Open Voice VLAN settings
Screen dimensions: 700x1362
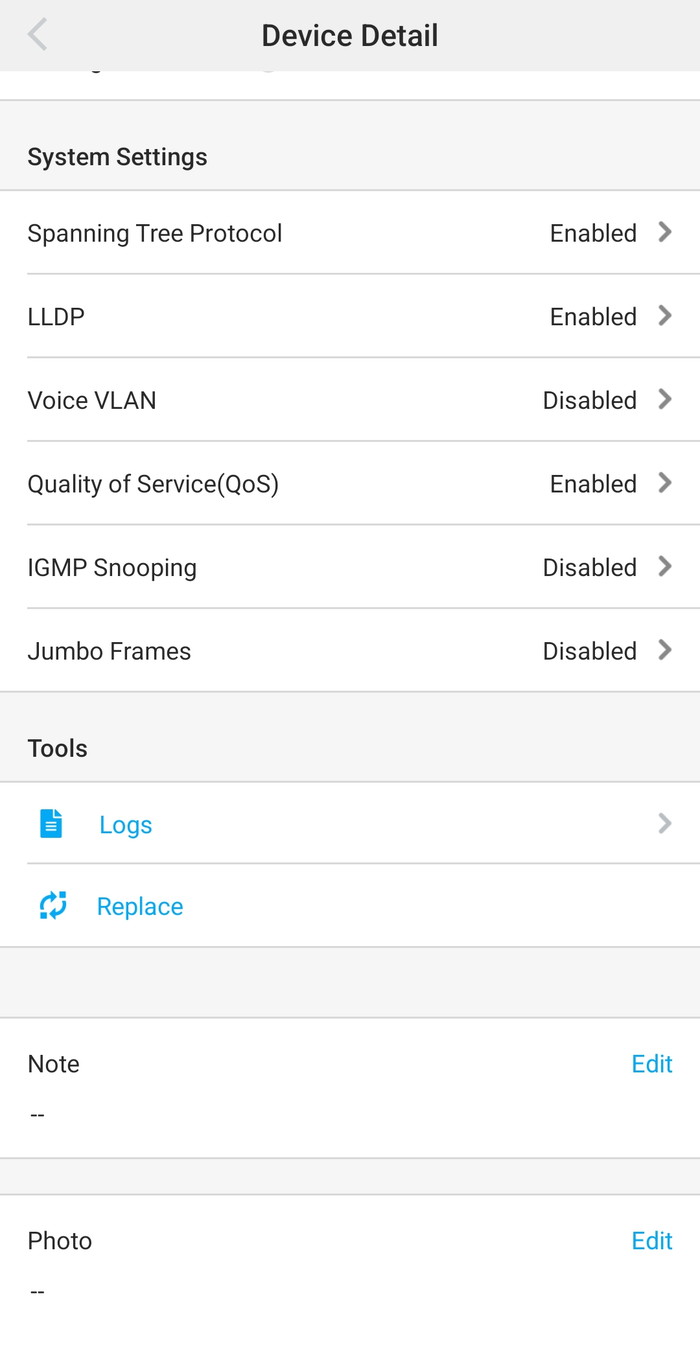tap(350, 400)
